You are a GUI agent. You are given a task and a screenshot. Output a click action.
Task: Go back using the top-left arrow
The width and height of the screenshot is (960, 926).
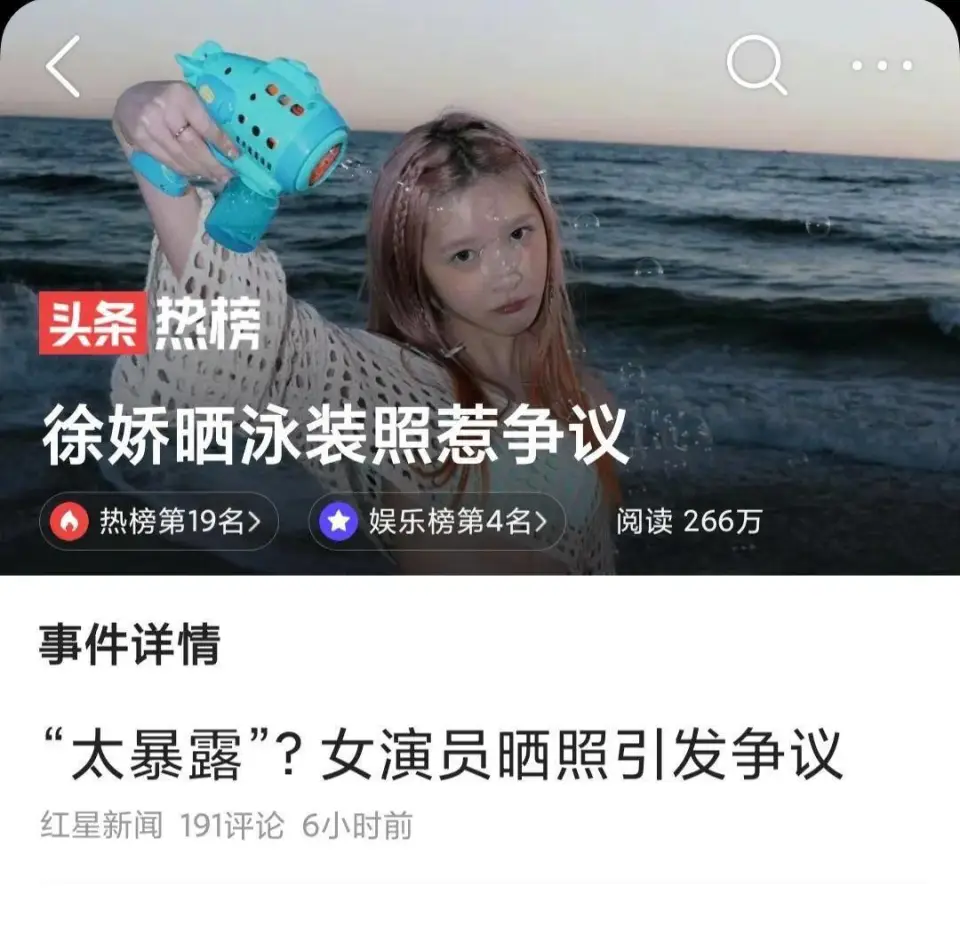coord(63,67)
